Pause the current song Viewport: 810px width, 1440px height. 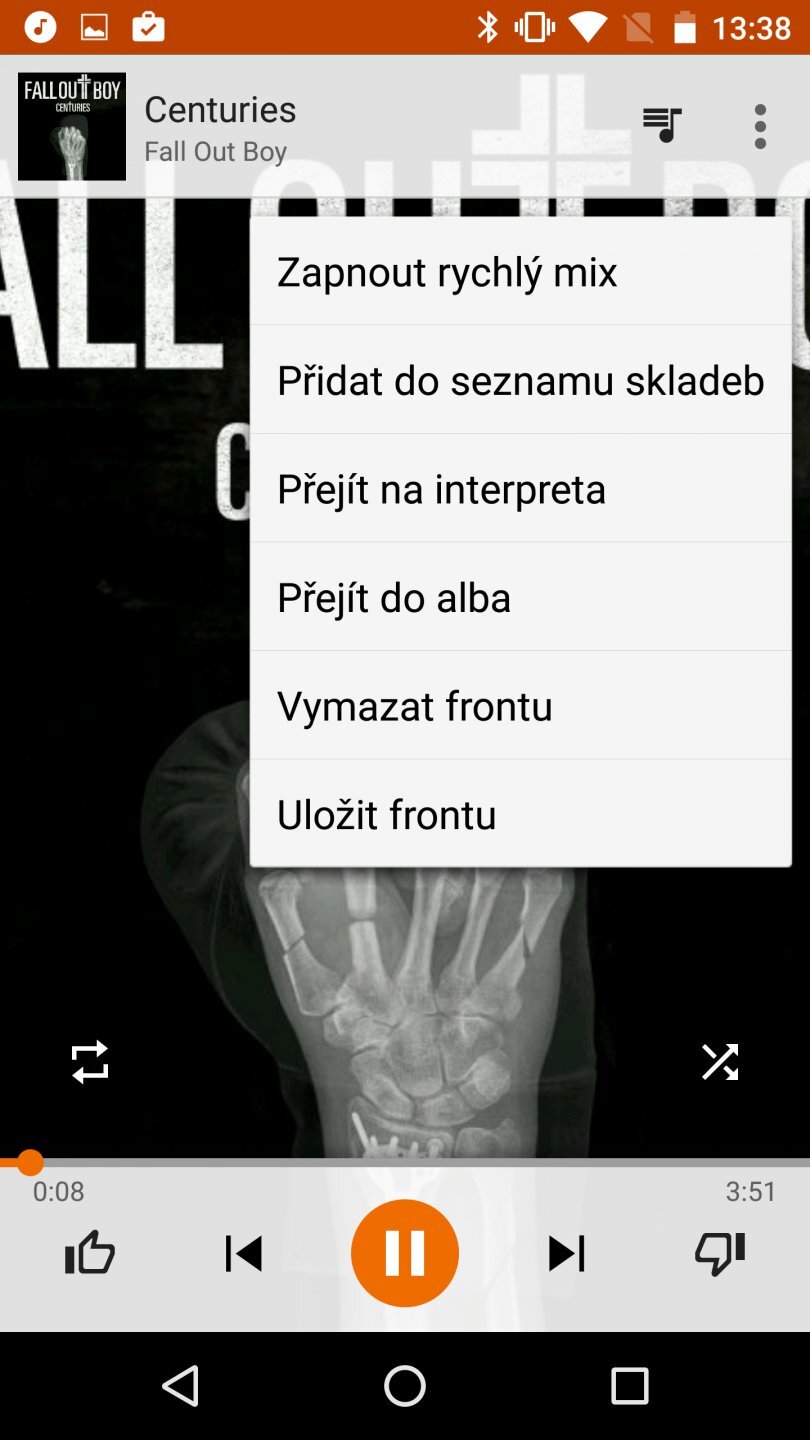click(405, 1252)
